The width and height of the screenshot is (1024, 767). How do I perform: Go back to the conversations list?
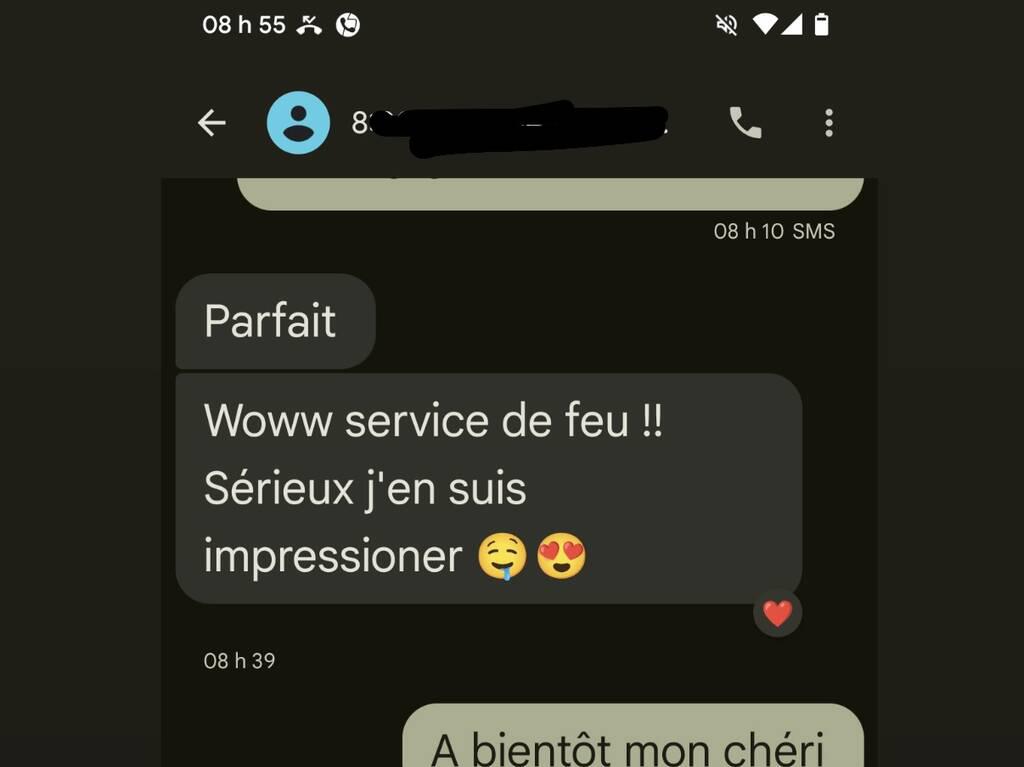click(212, 123)
